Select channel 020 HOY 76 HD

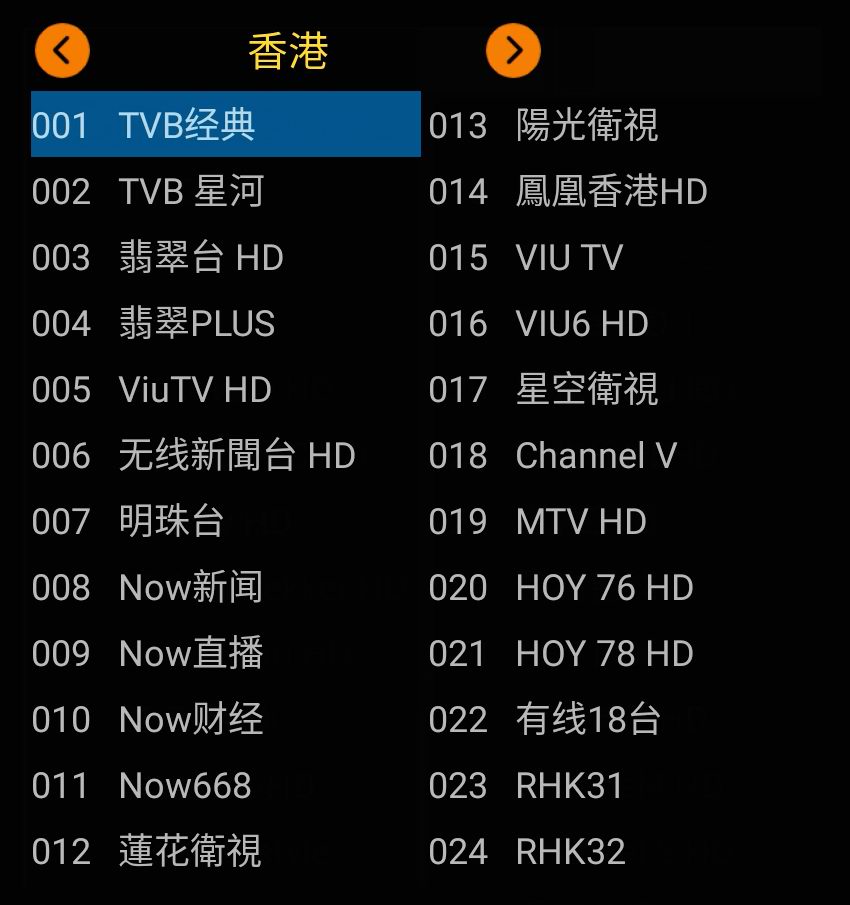coord(604,588)
